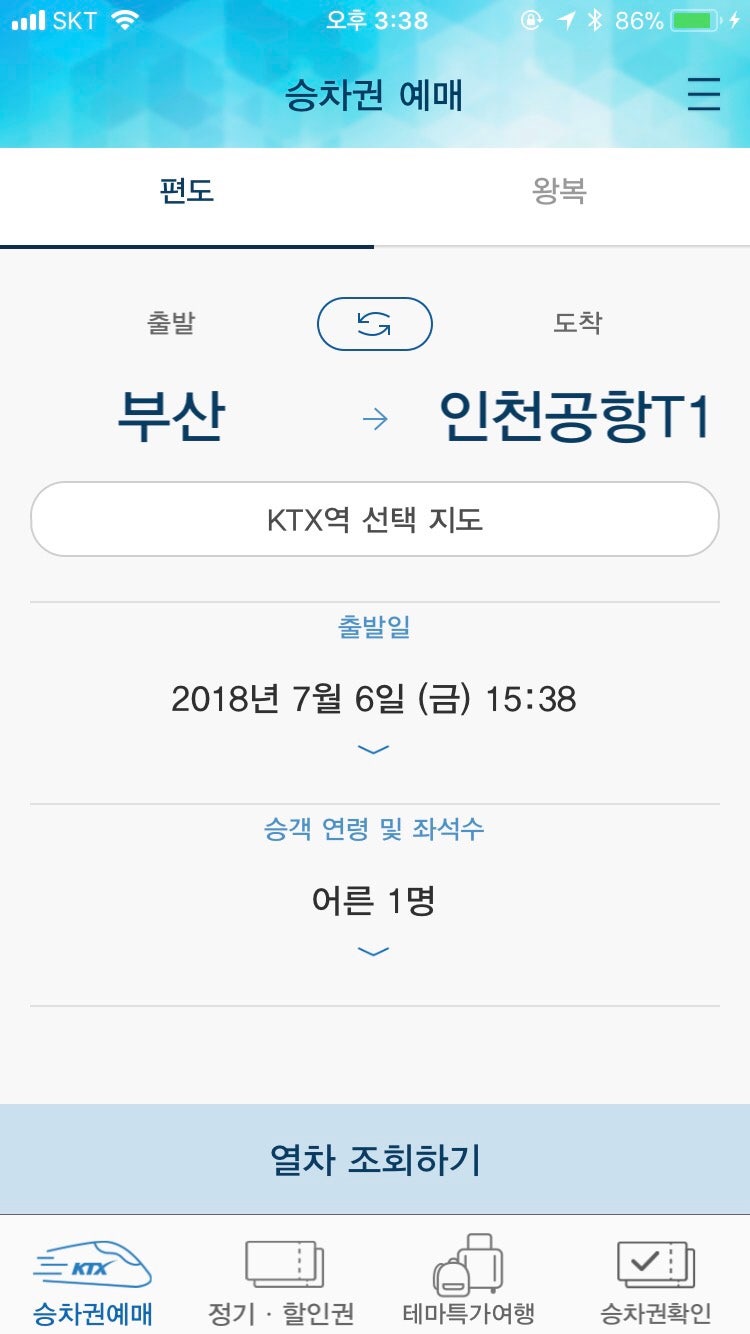
Task: Open 정기 · 할인권 tab
Action: point(281,1282)
